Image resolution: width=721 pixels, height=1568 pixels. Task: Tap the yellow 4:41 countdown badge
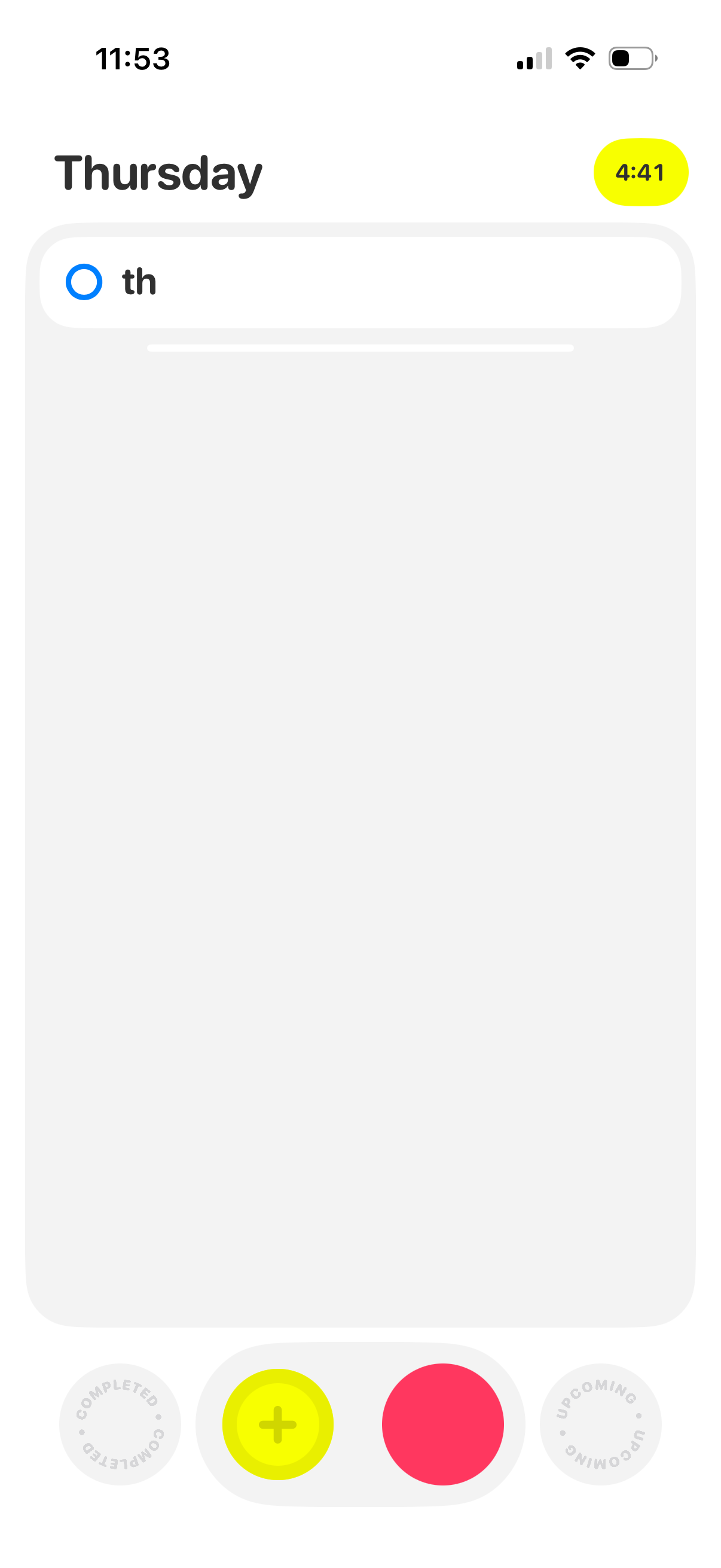coord(641,172)
